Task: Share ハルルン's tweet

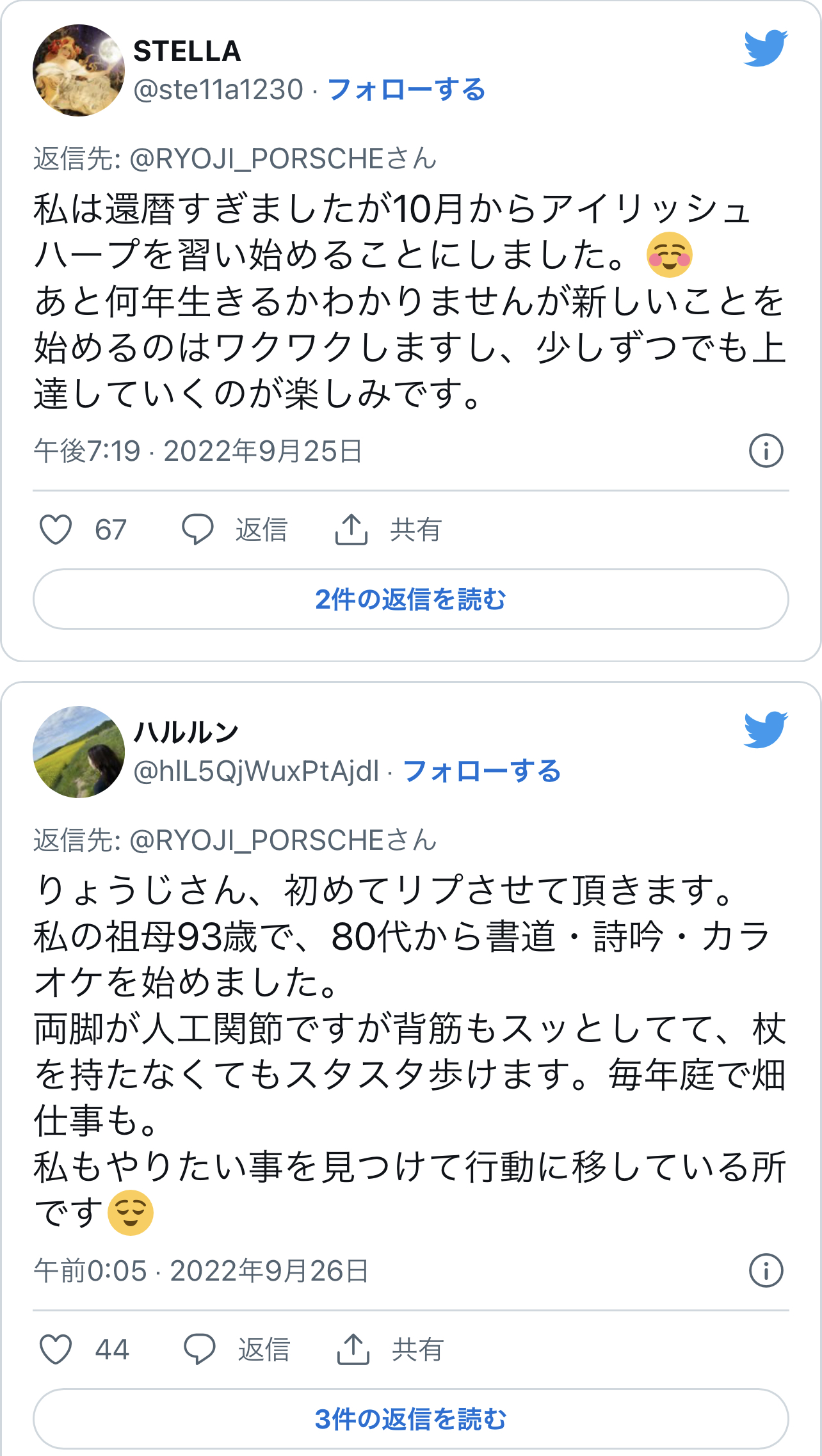Action: [x=389, y=1349]
